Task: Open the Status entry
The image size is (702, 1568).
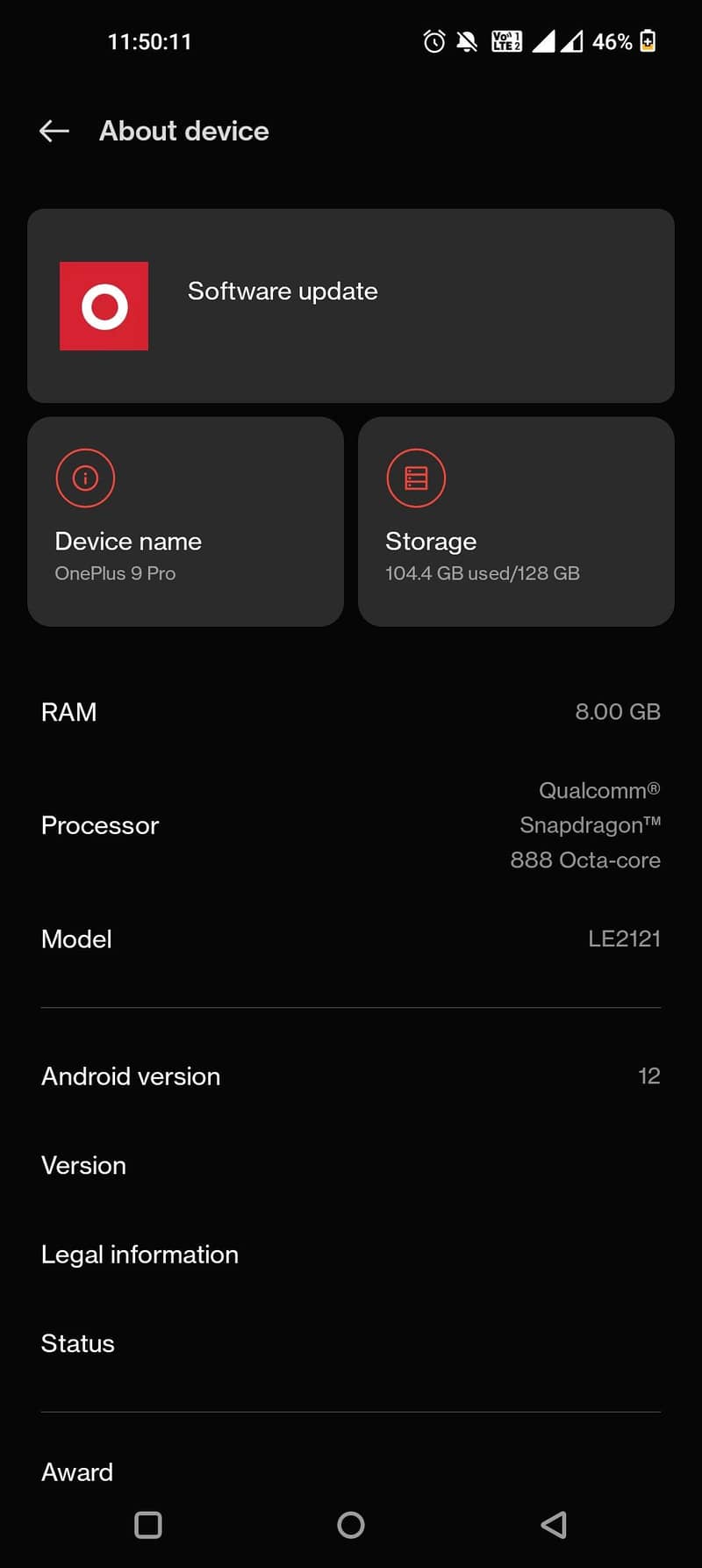Action: 77,1342
